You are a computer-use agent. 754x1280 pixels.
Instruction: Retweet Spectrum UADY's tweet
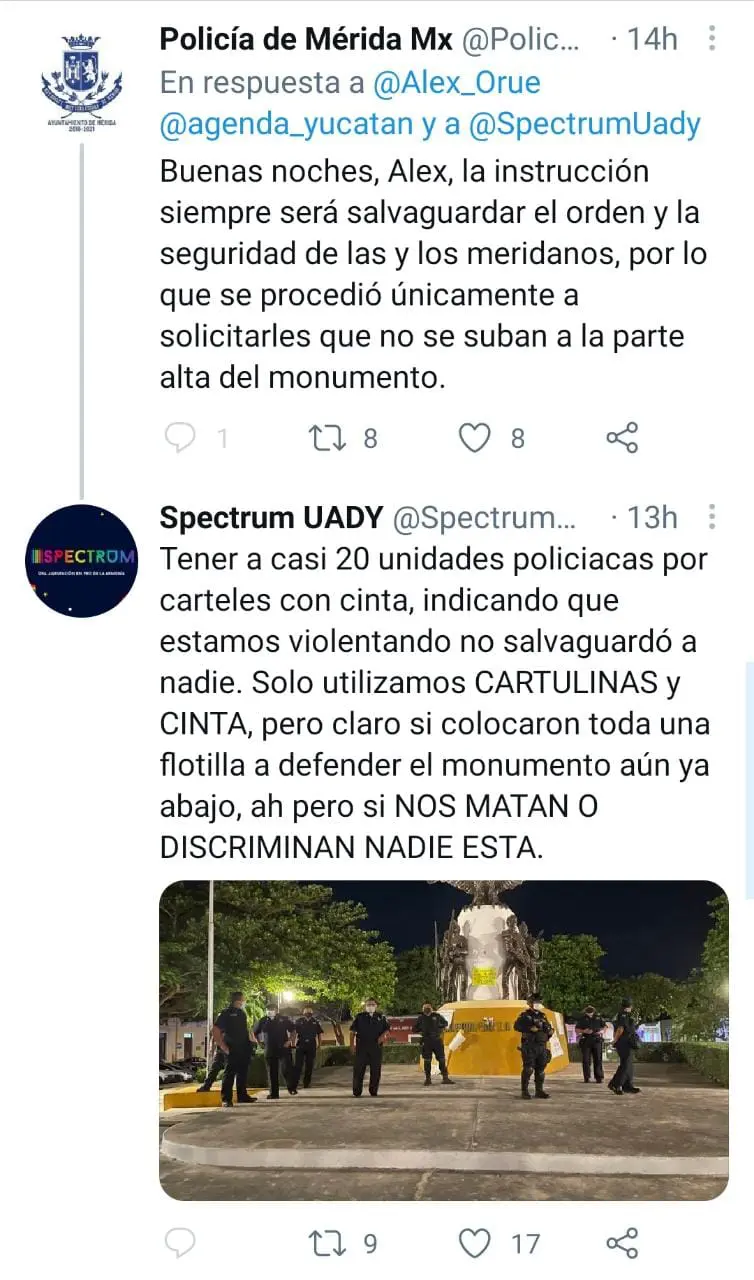pos(328,1243)
